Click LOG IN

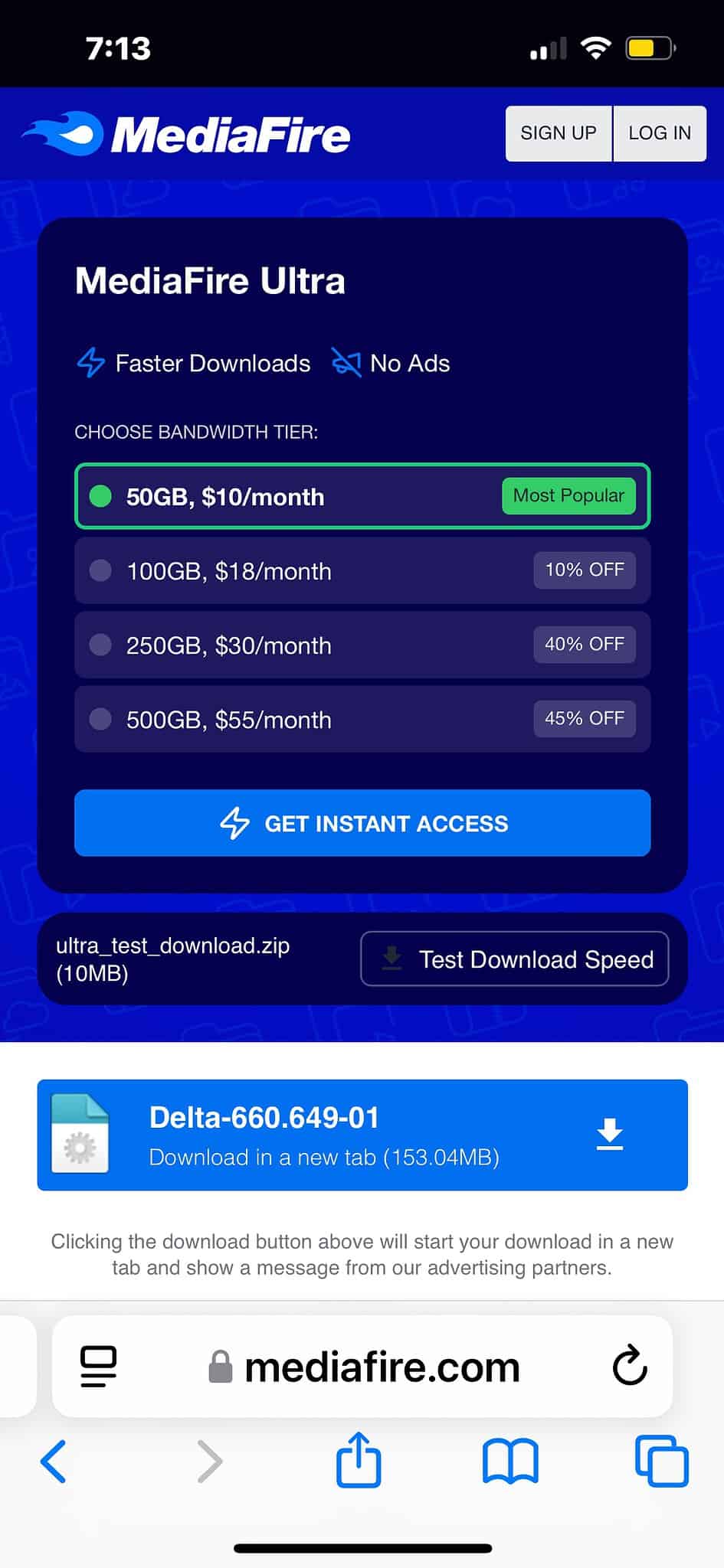point(659,132)
